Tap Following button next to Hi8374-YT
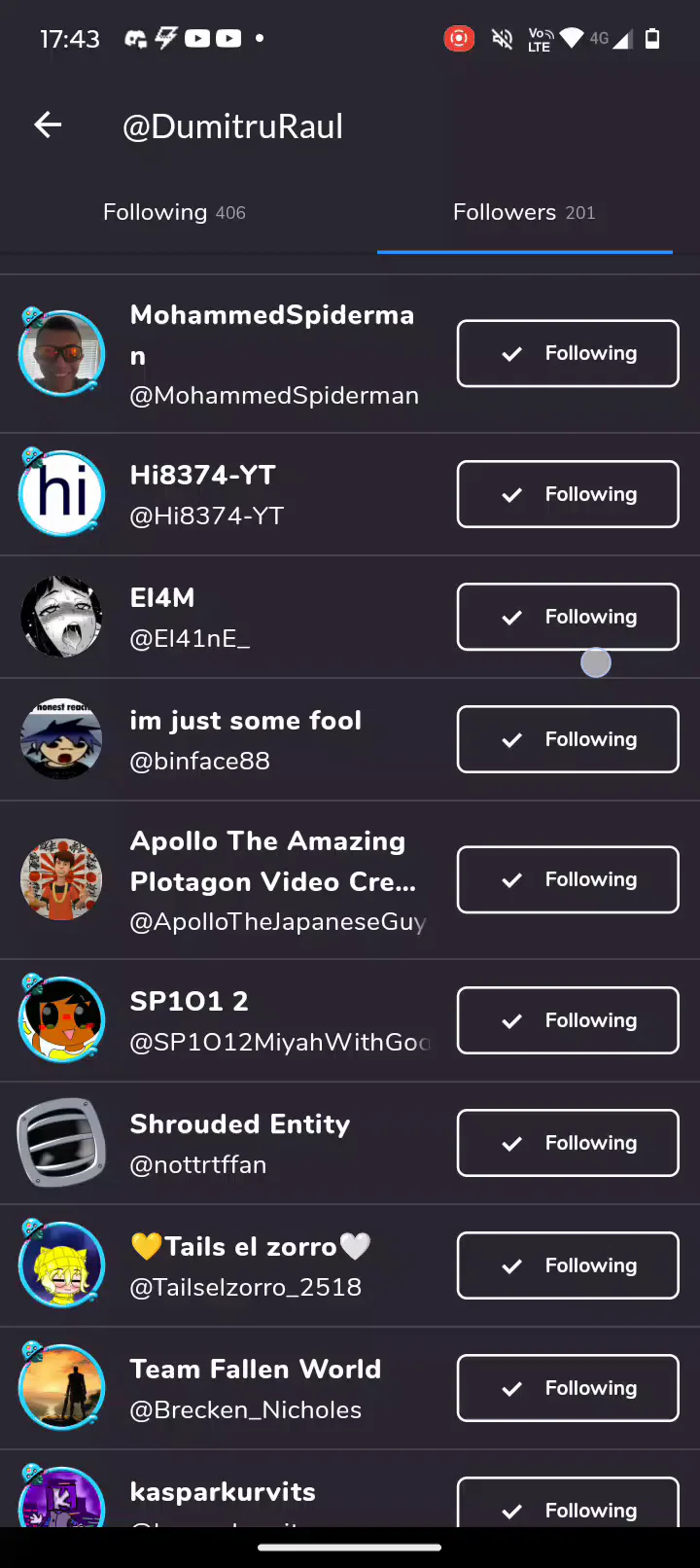This screenshot has width=700, height=1568. click(x=568, y=494)
